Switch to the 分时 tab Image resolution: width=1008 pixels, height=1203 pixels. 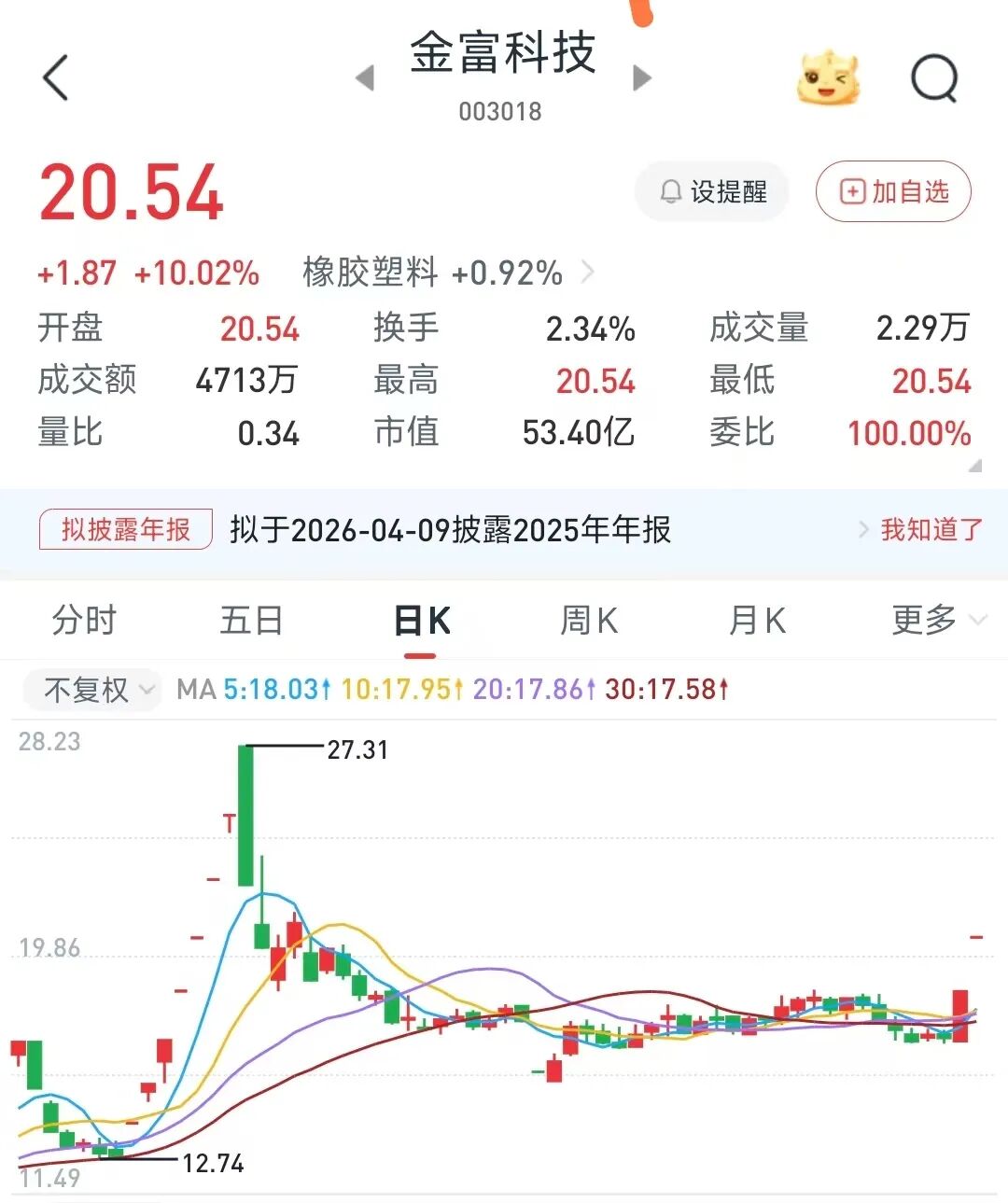point(84,619)
